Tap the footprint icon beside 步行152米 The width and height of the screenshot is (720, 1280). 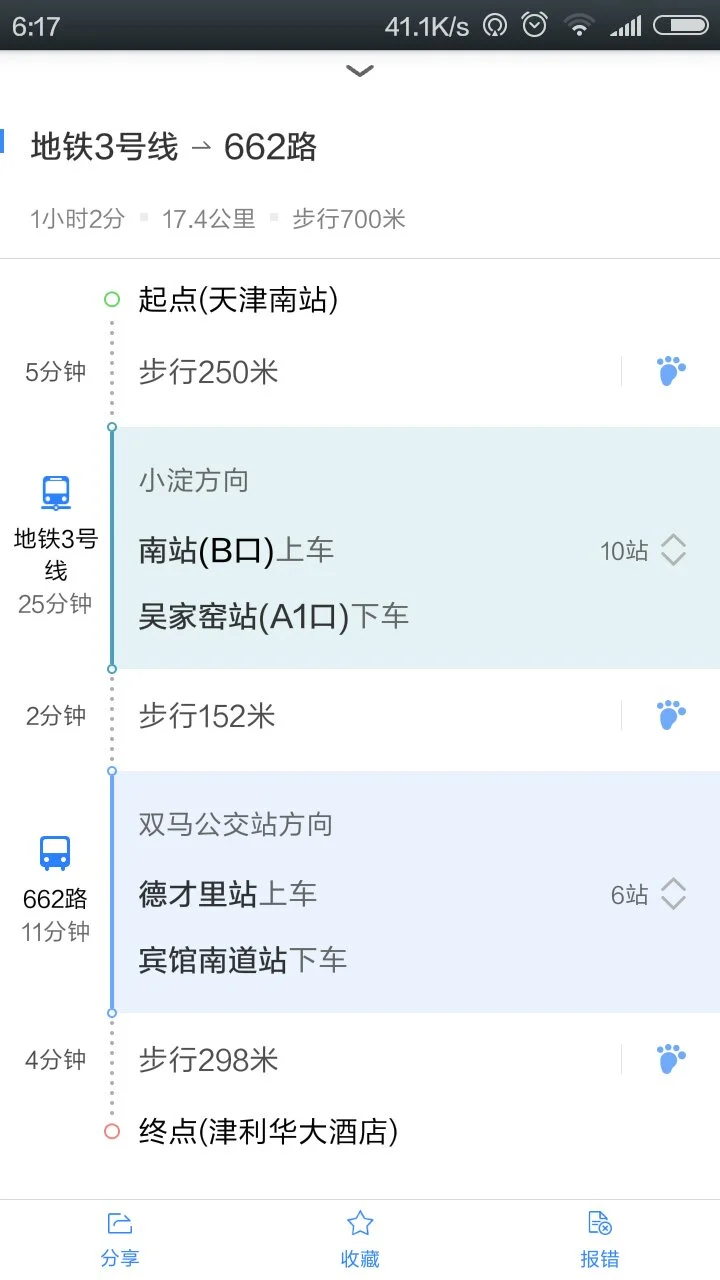click(670, 714)
